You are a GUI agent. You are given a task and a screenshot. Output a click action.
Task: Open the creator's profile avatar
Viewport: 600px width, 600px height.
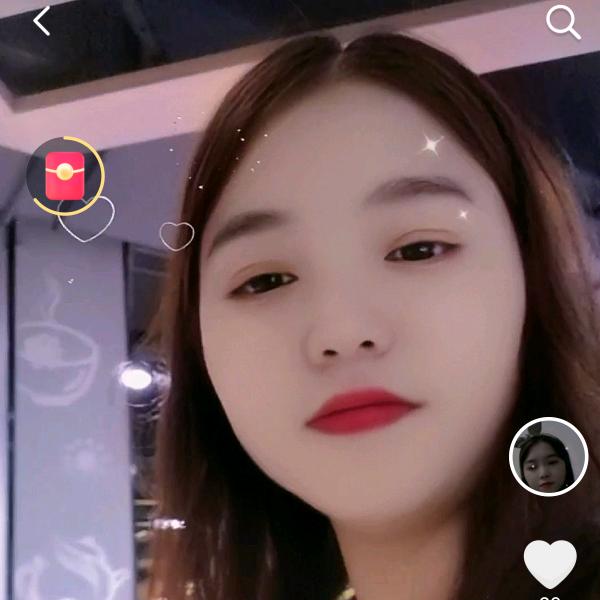coord(548,457)
